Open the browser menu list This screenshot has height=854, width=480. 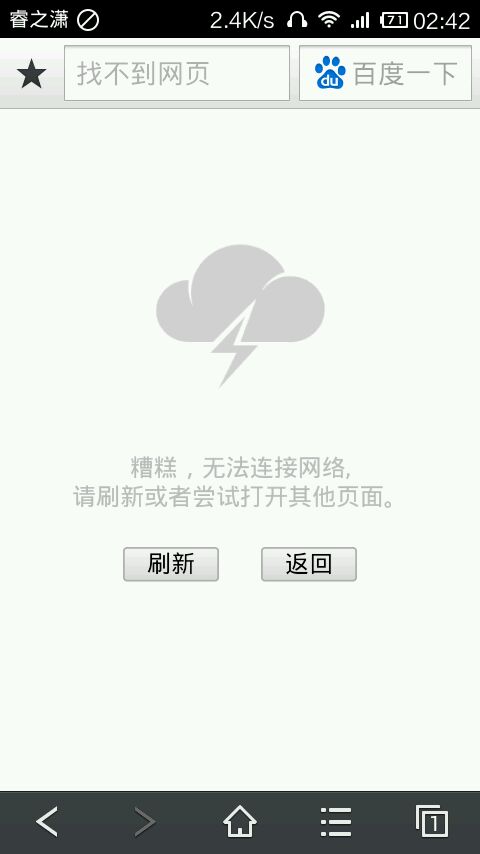(336, 822)
